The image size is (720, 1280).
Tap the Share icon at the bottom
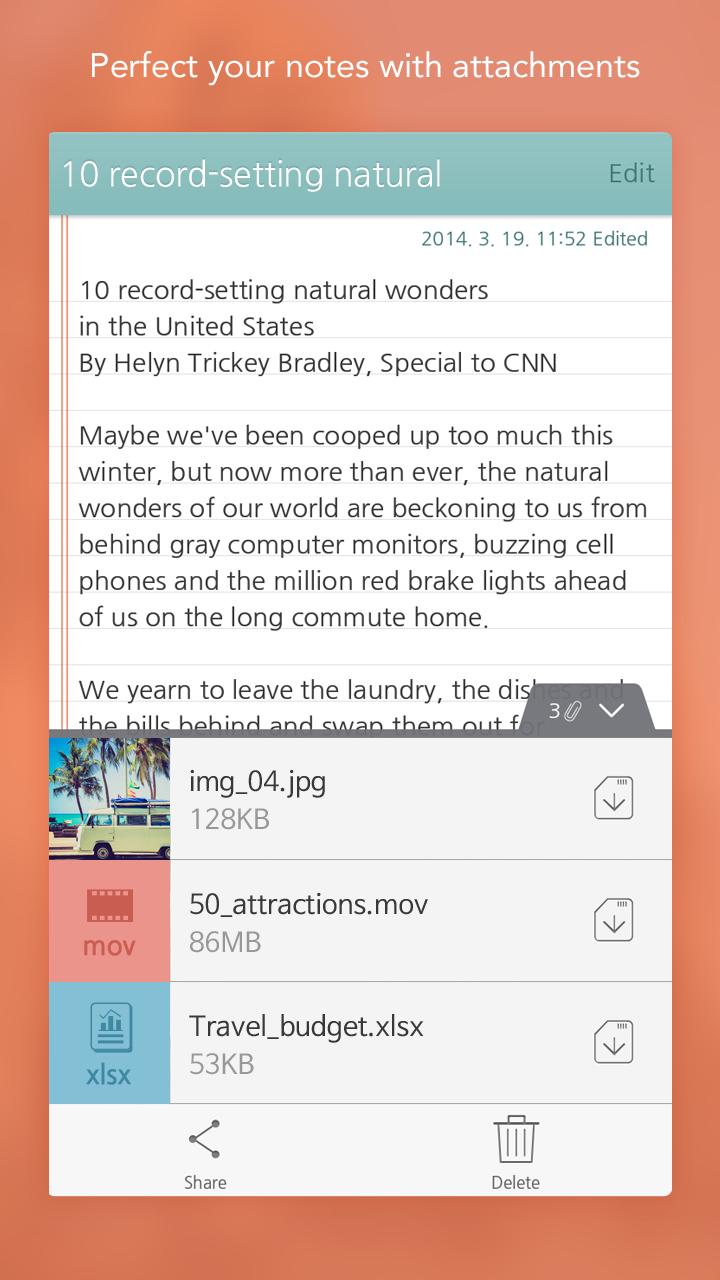[x=204, y=1137]
